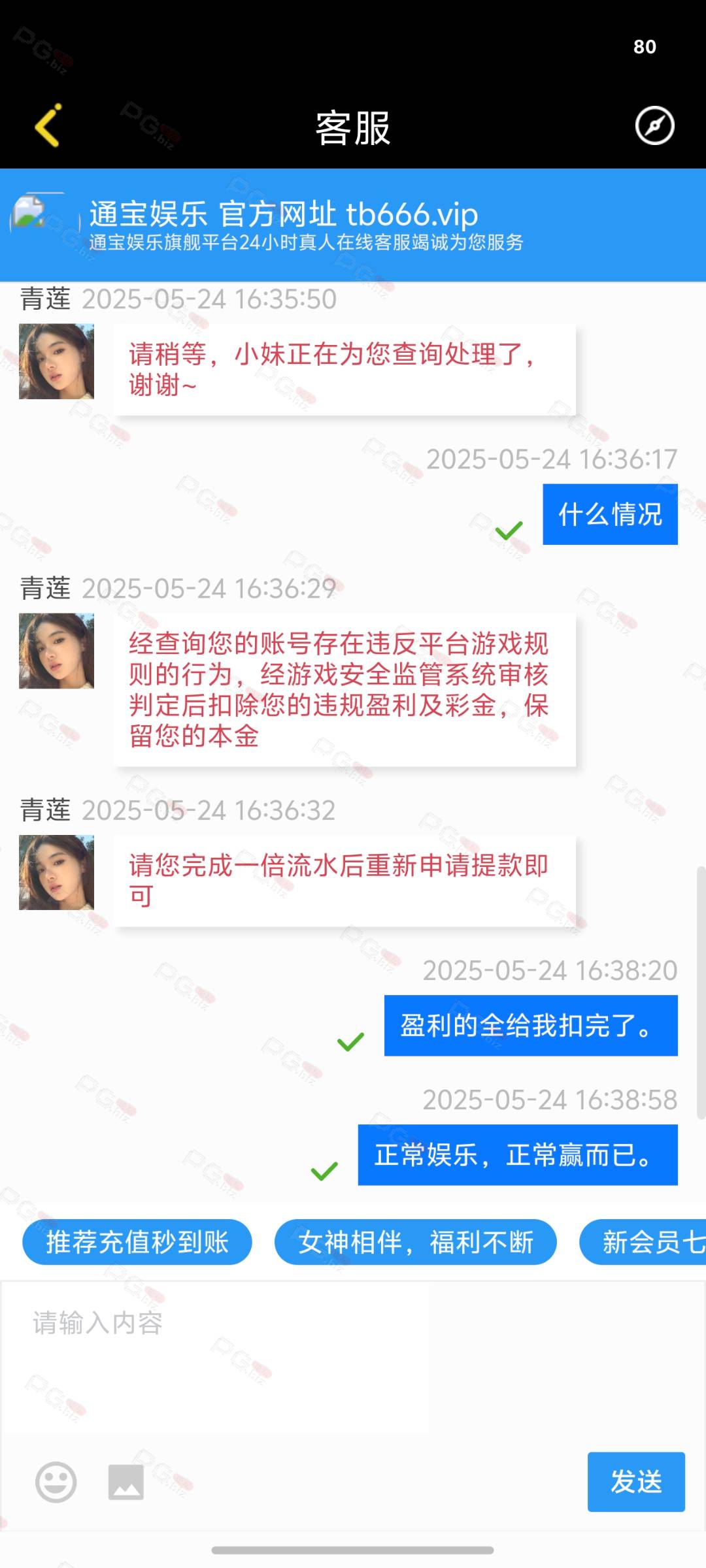Select the 女神相伴，福利不断 chip
Viewport: 706px width, 1568px height.
click(416, 1242)
